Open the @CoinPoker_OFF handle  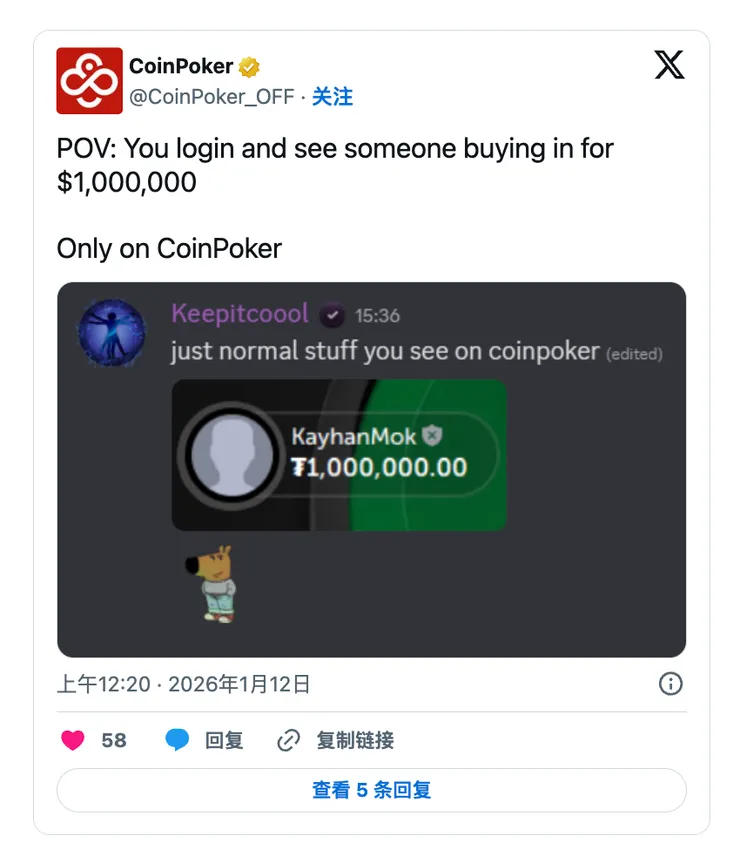tap(212, 97)
